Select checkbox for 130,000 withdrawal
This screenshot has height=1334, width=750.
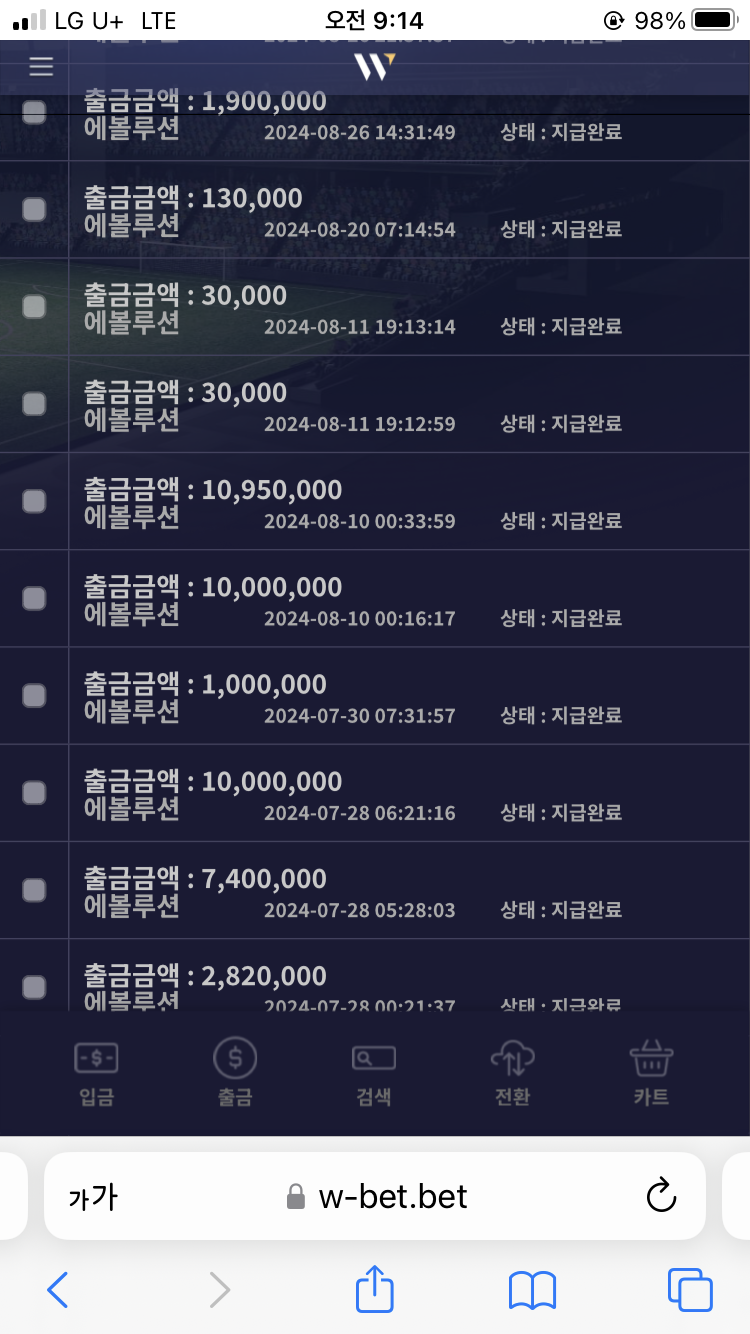[34, 209]
